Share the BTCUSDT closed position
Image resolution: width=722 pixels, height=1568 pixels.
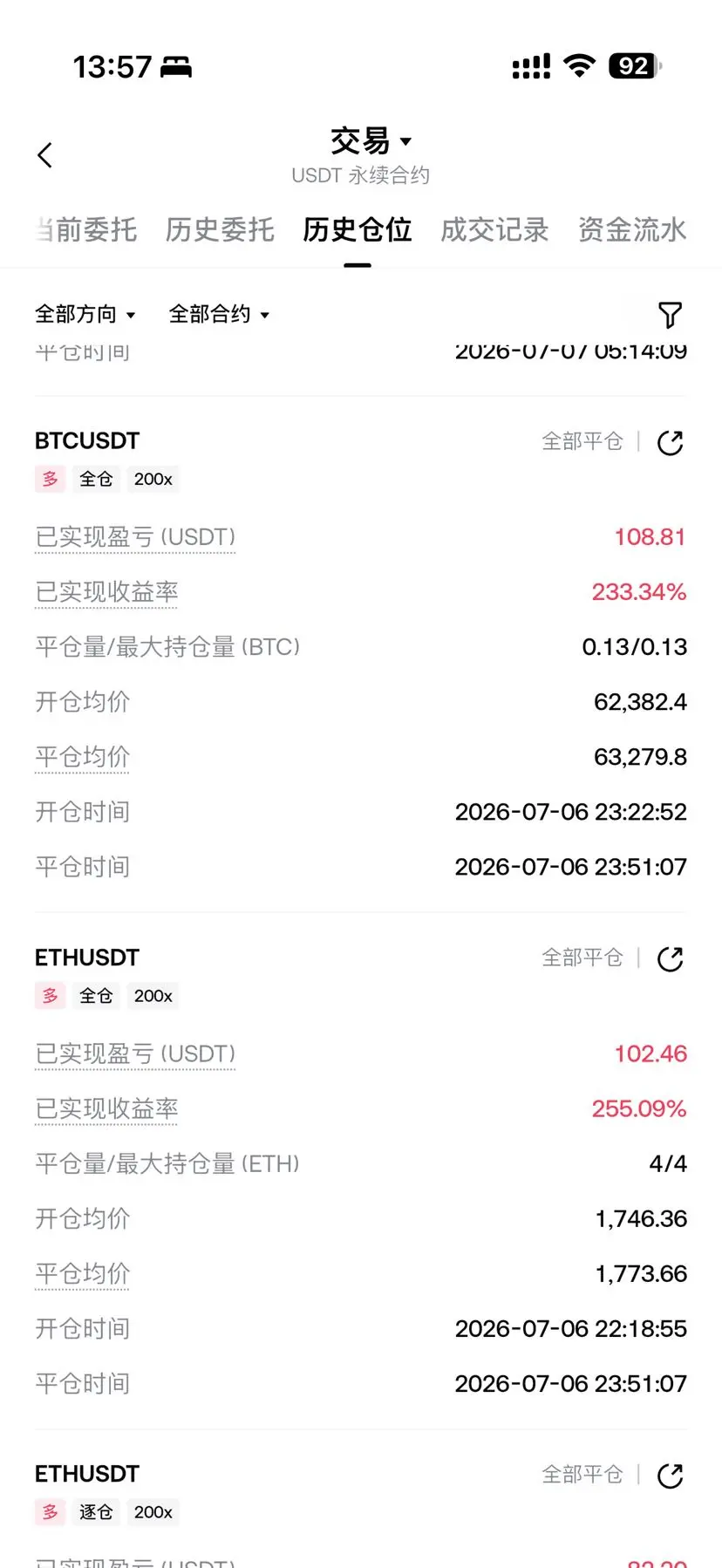pyautogui.click(x=670, y=443)
